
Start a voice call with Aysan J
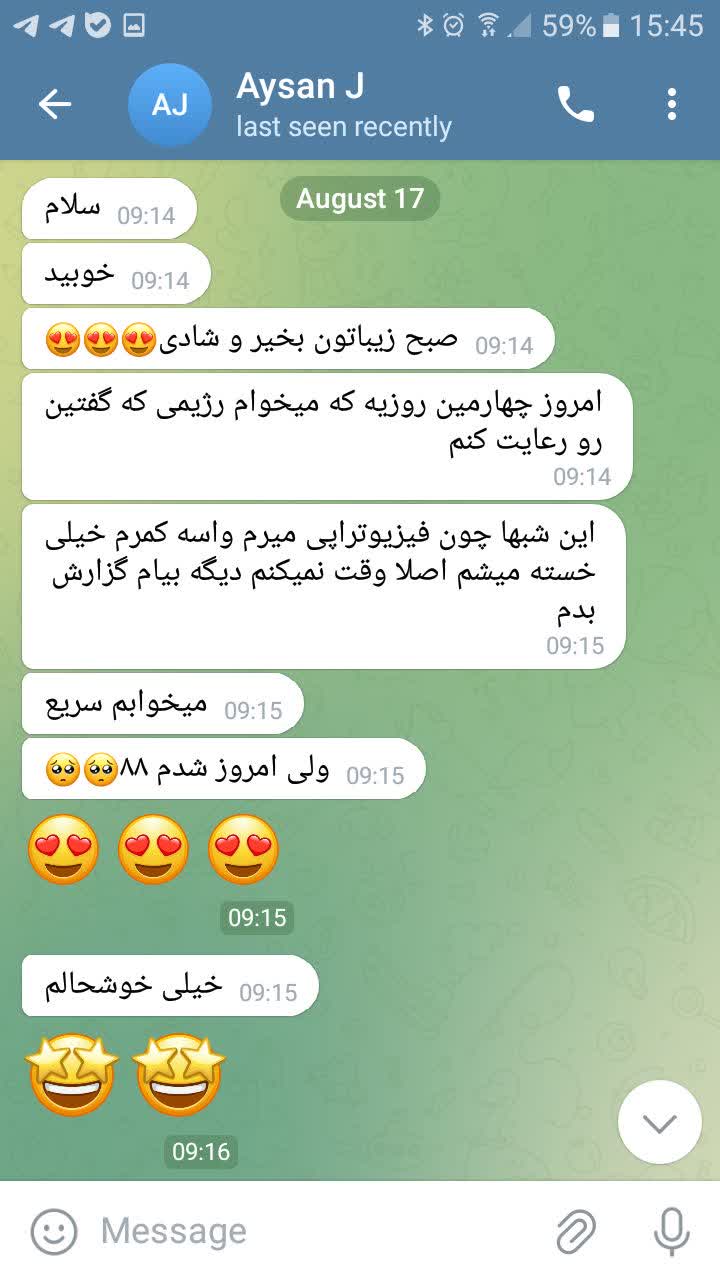tap(576, 104)
